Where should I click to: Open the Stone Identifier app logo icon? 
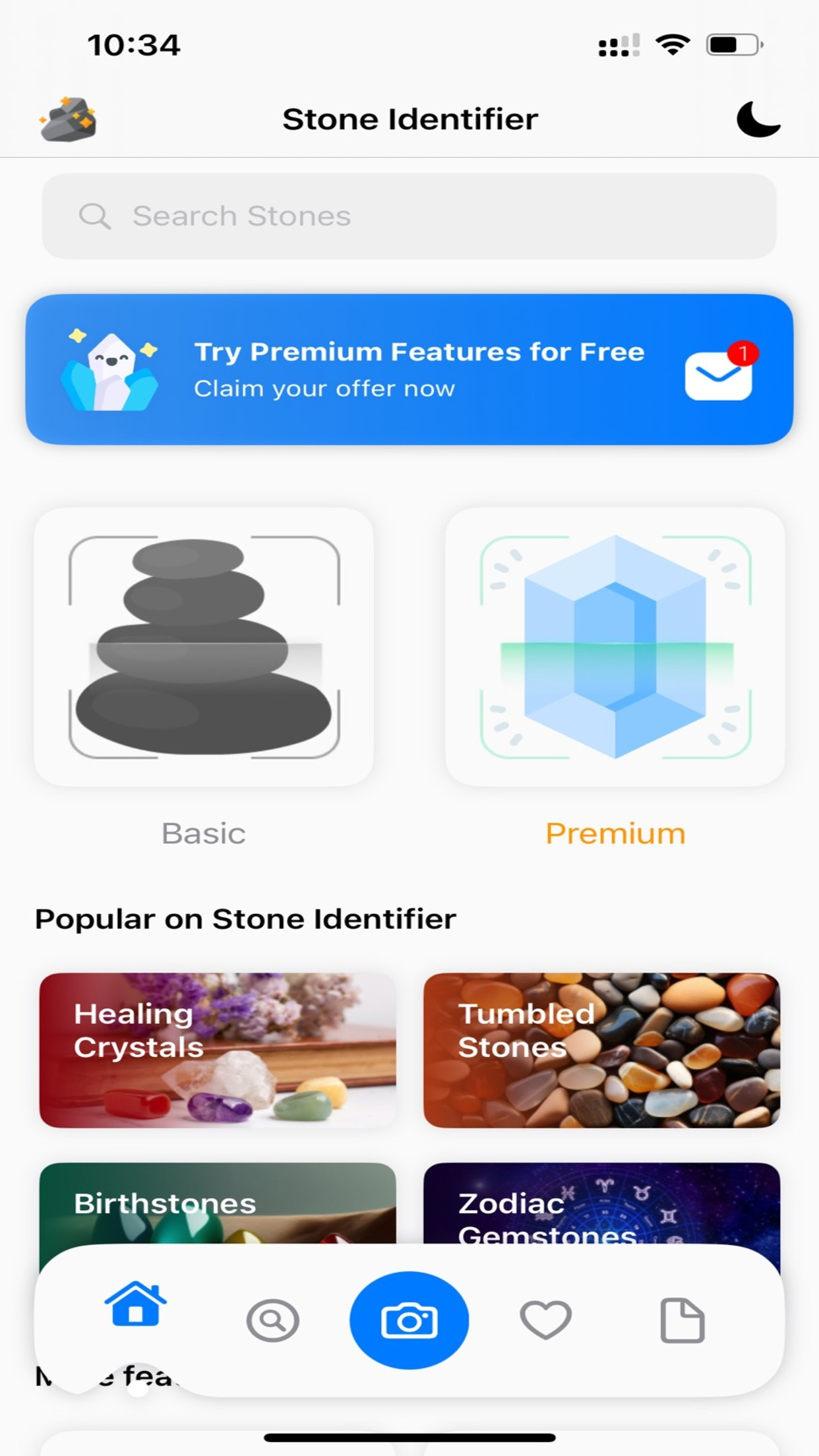[68, 119]
